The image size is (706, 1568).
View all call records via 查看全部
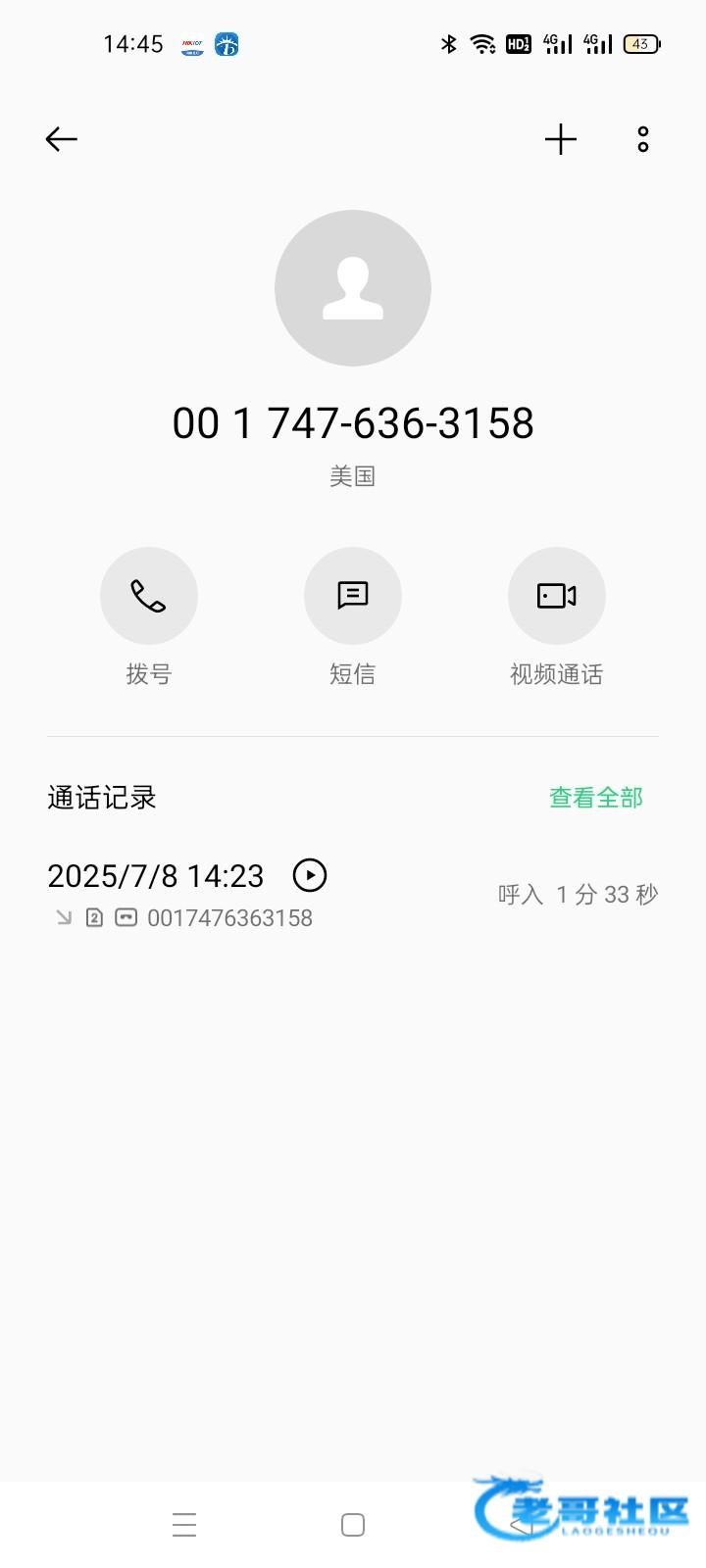pos(596,798)
